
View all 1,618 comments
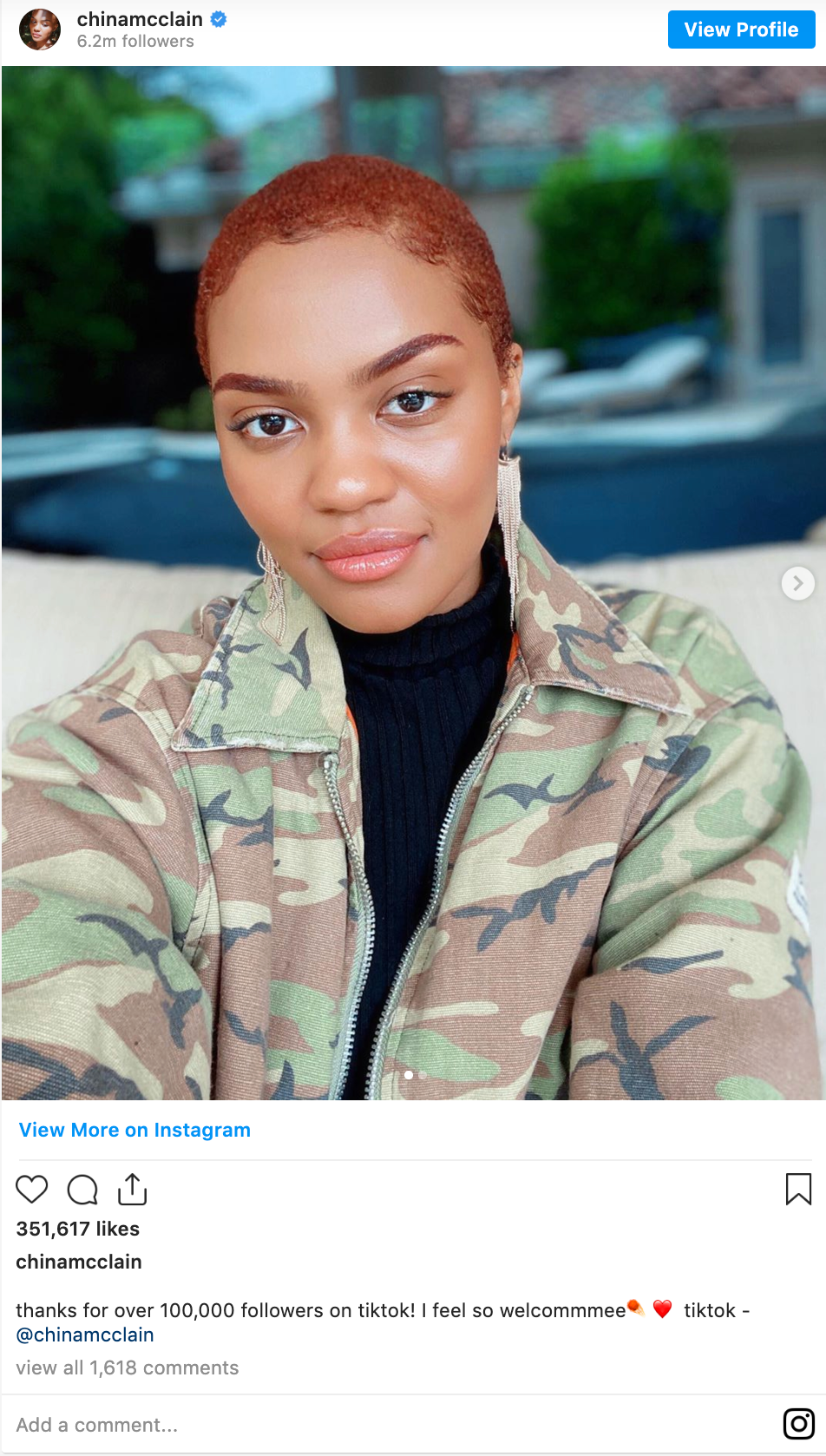pyautogui.click(x=127, y=1367)
